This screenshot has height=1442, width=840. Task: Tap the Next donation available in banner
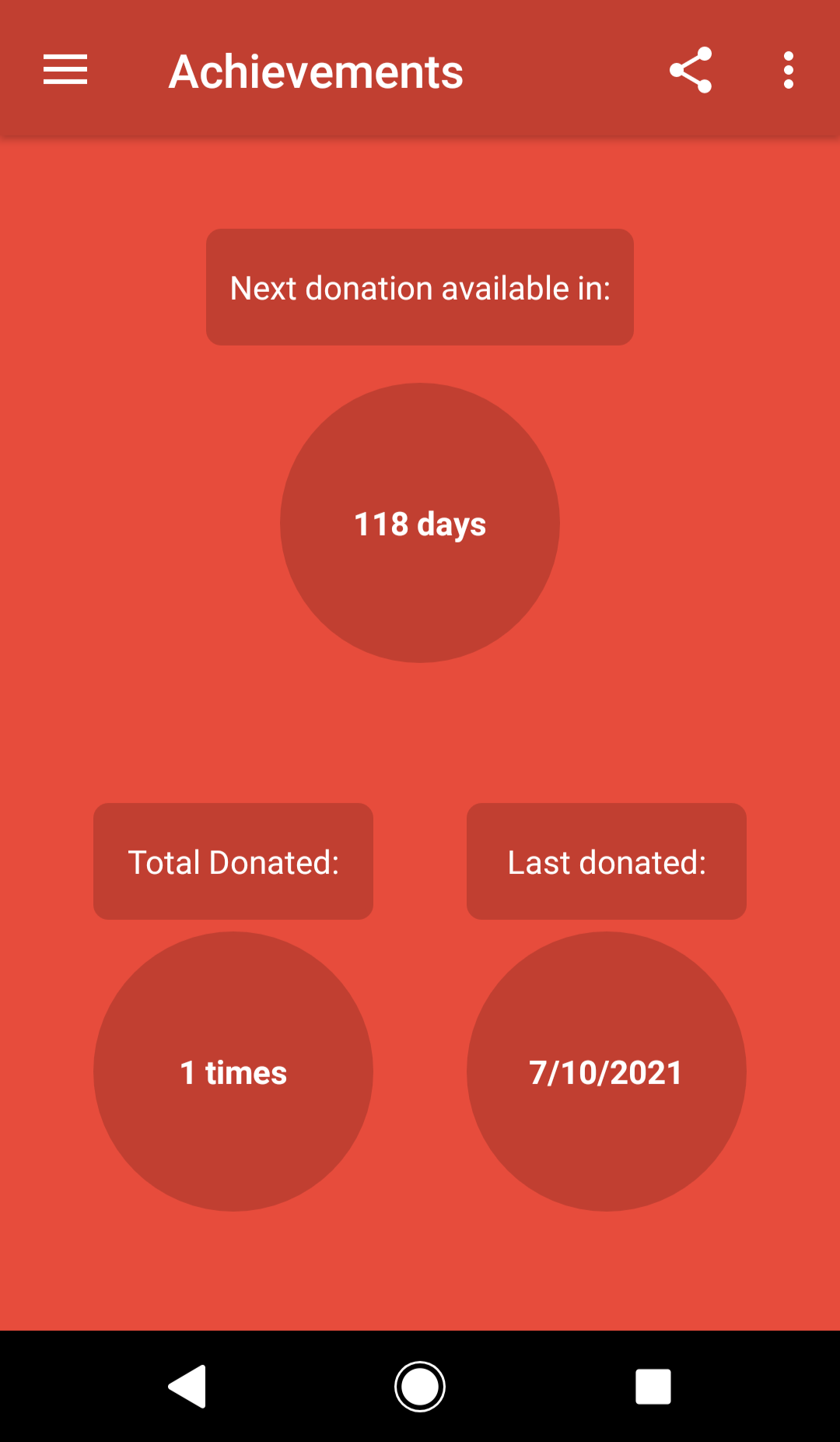[419, 286]
